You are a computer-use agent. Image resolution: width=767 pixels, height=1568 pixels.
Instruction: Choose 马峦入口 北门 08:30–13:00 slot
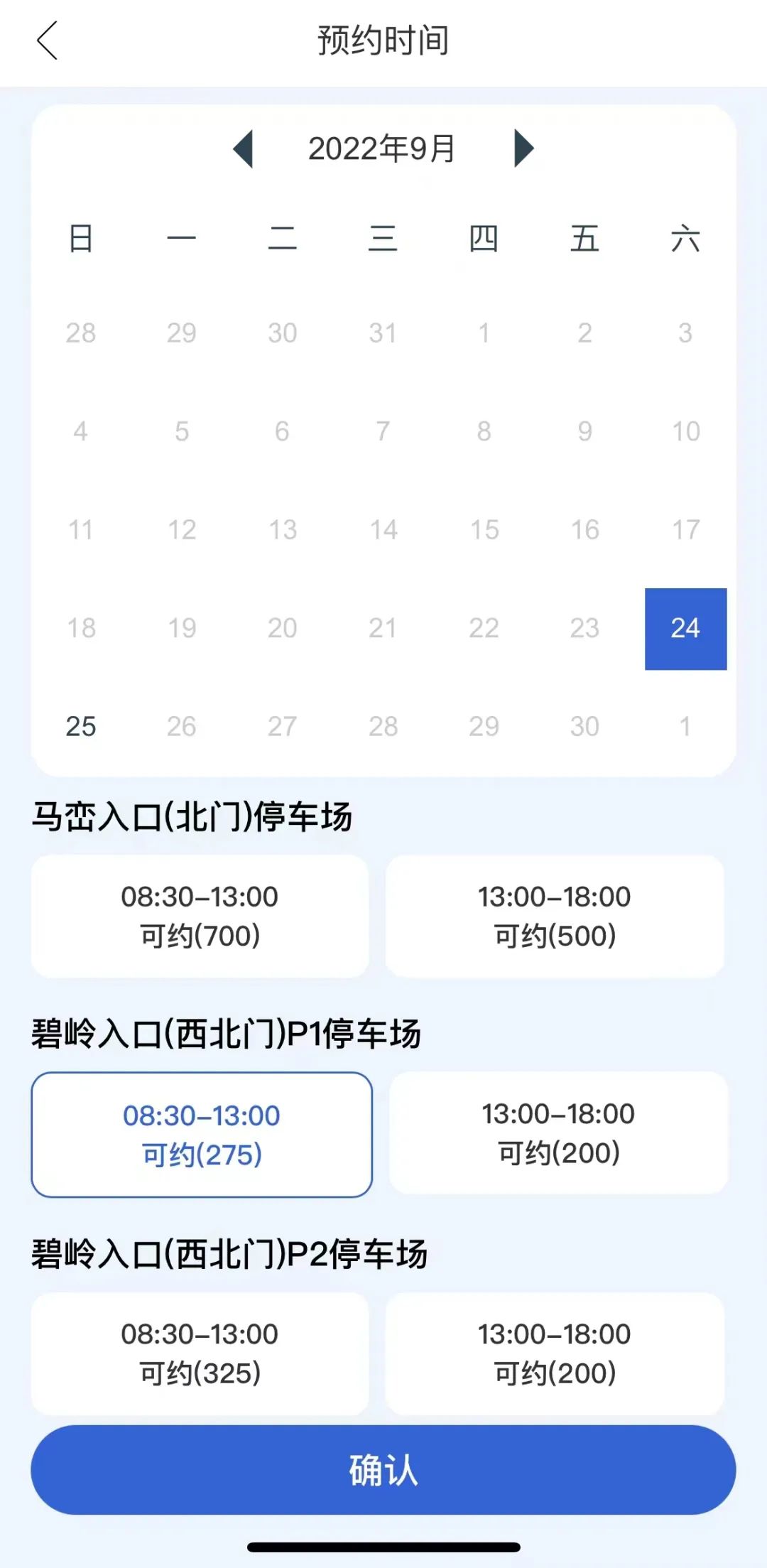click(200, 916)
